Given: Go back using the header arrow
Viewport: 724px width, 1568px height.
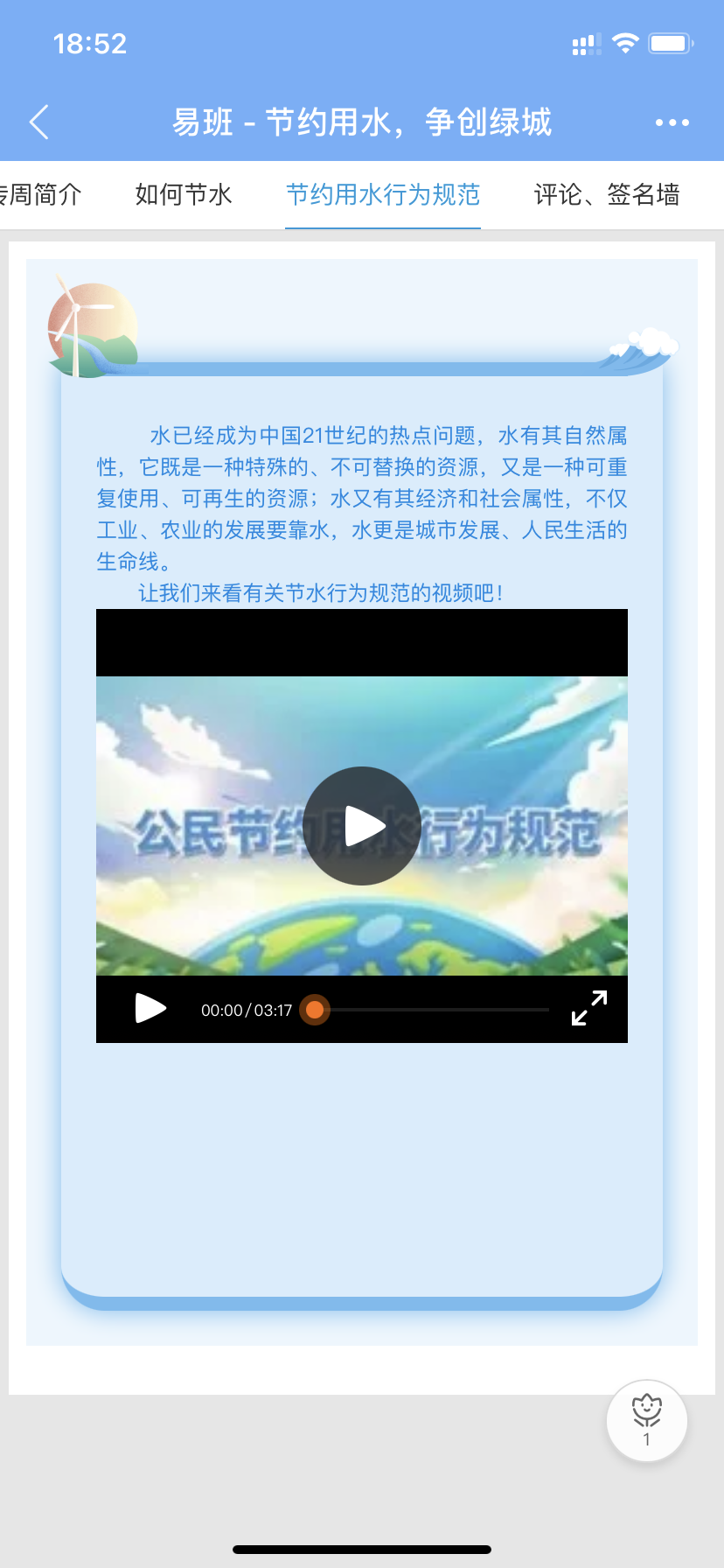Looking at the screenshot, I should click(38, 122).
